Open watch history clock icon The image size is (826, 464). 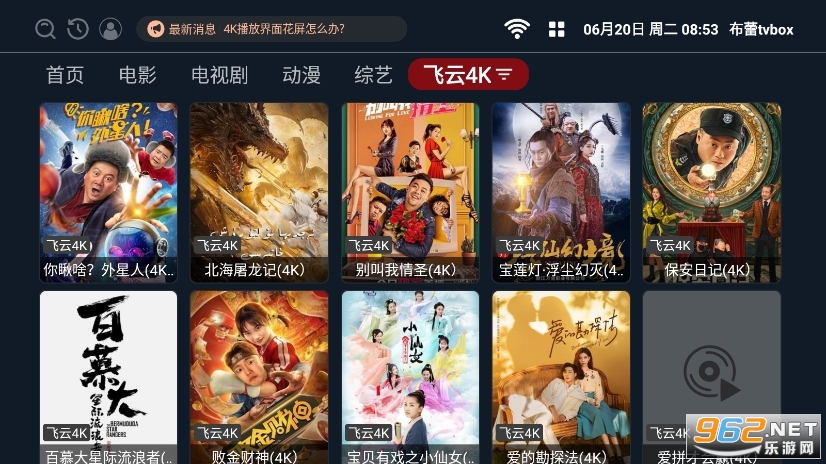click(78, 29)
